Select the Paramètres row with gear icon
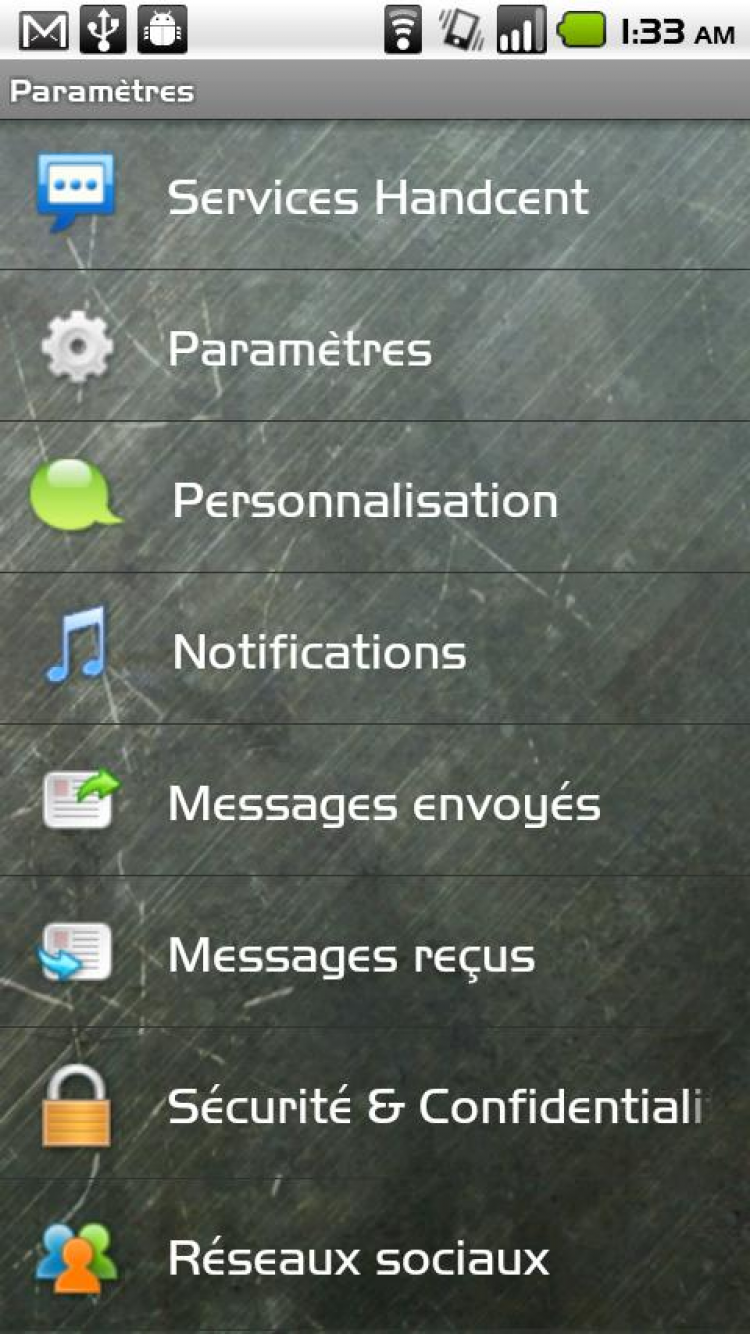This screenshot has height=1334, width=750. [300, 349]
